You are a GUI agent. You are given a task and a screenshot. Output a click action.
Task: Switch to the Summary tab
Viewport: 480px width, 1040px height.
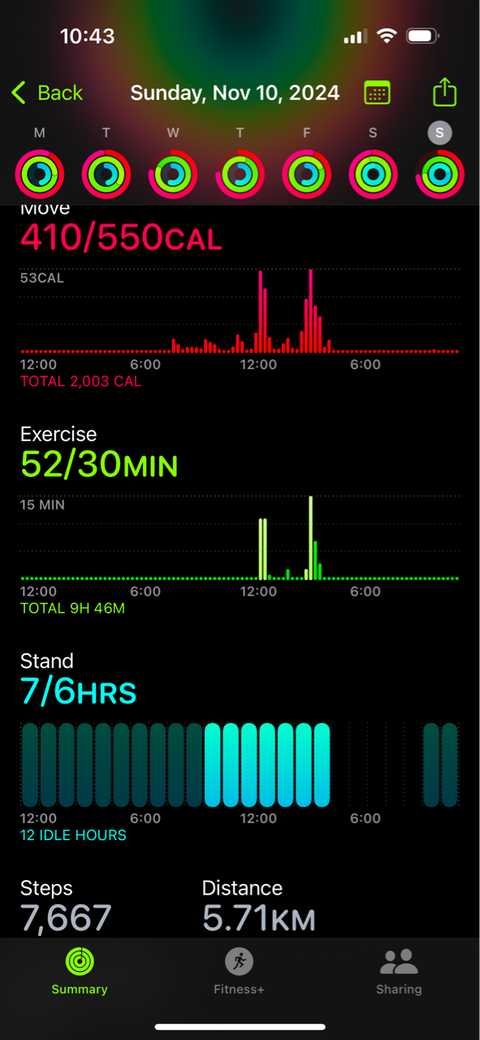tap(80, 971)
